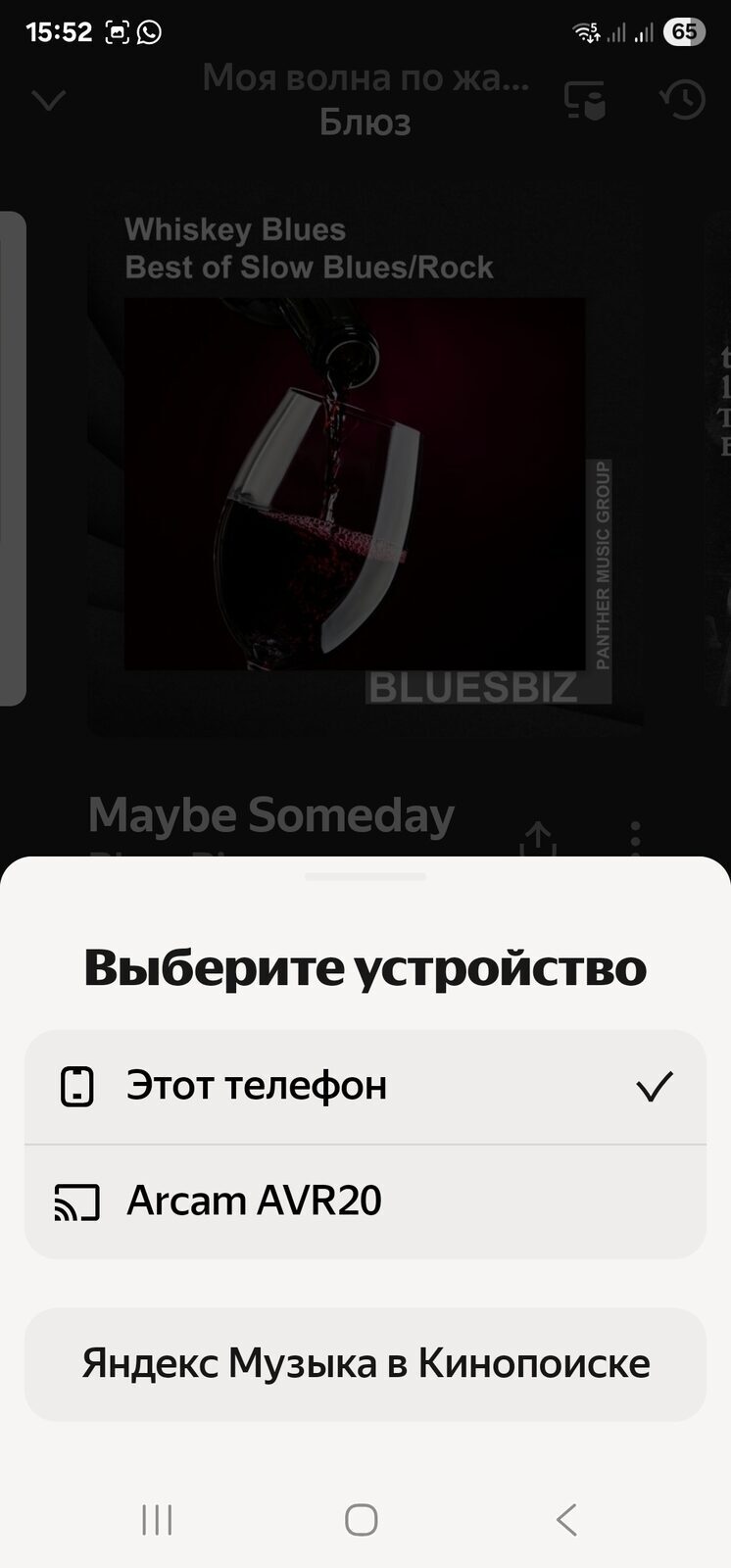The image size is (731, 1568).
Task: Open 'Яндекс Музыка в Кинопоиске' option
Action: coord(365,1364)
